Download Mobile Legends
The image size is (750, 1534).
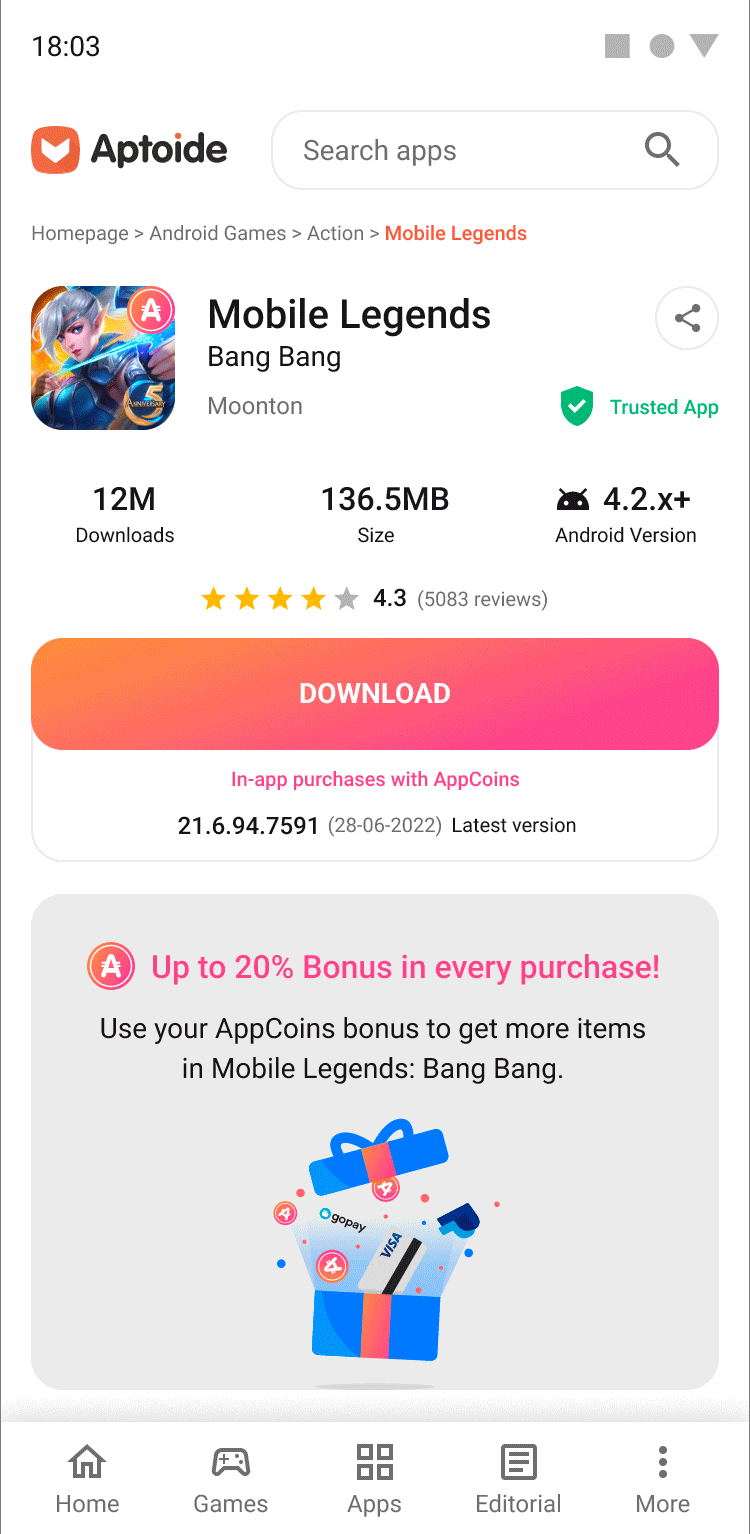[x=375, y=693]
